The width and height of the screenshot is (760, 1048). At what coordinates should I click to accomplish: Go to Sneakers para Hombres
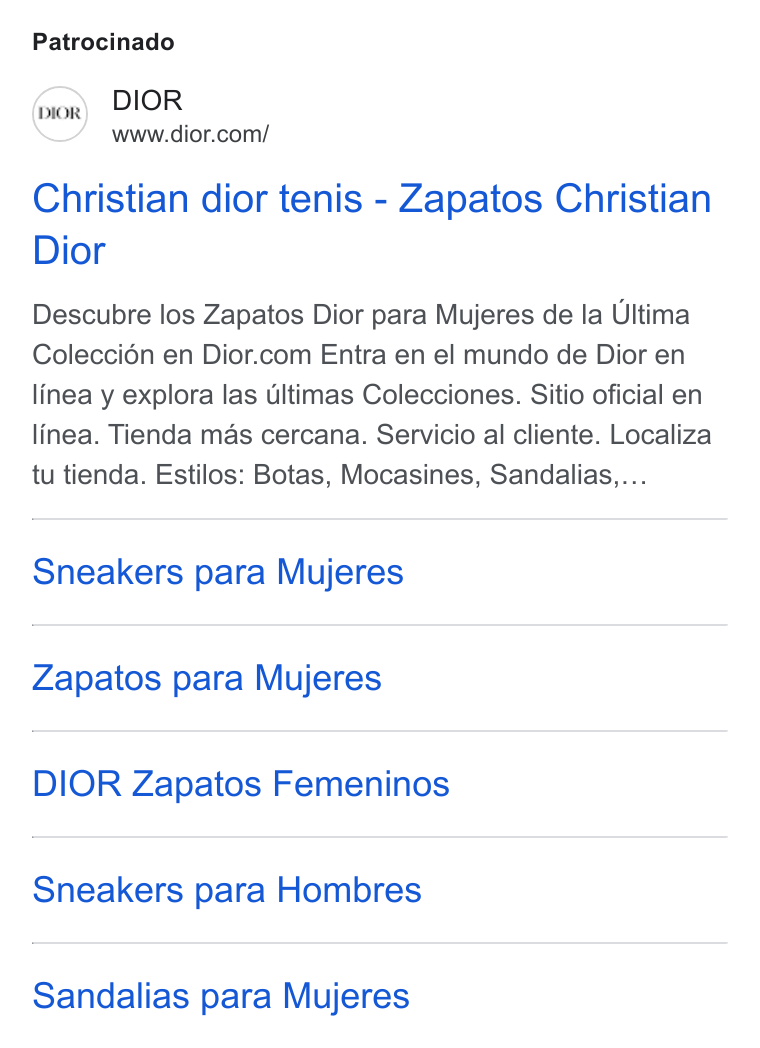coord(227,890)
